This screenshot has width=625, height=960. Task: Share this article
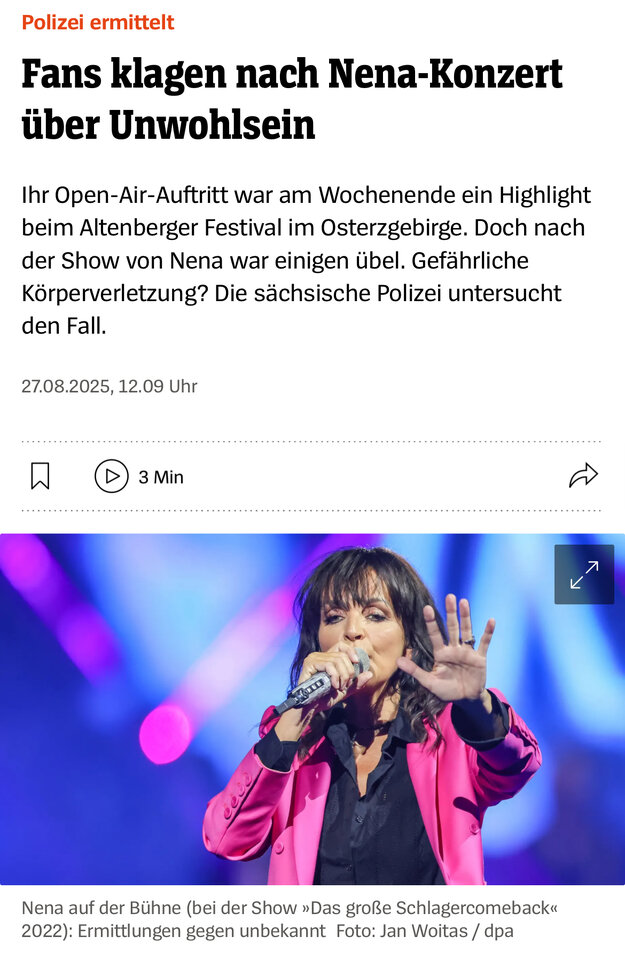tap(583, 476)
